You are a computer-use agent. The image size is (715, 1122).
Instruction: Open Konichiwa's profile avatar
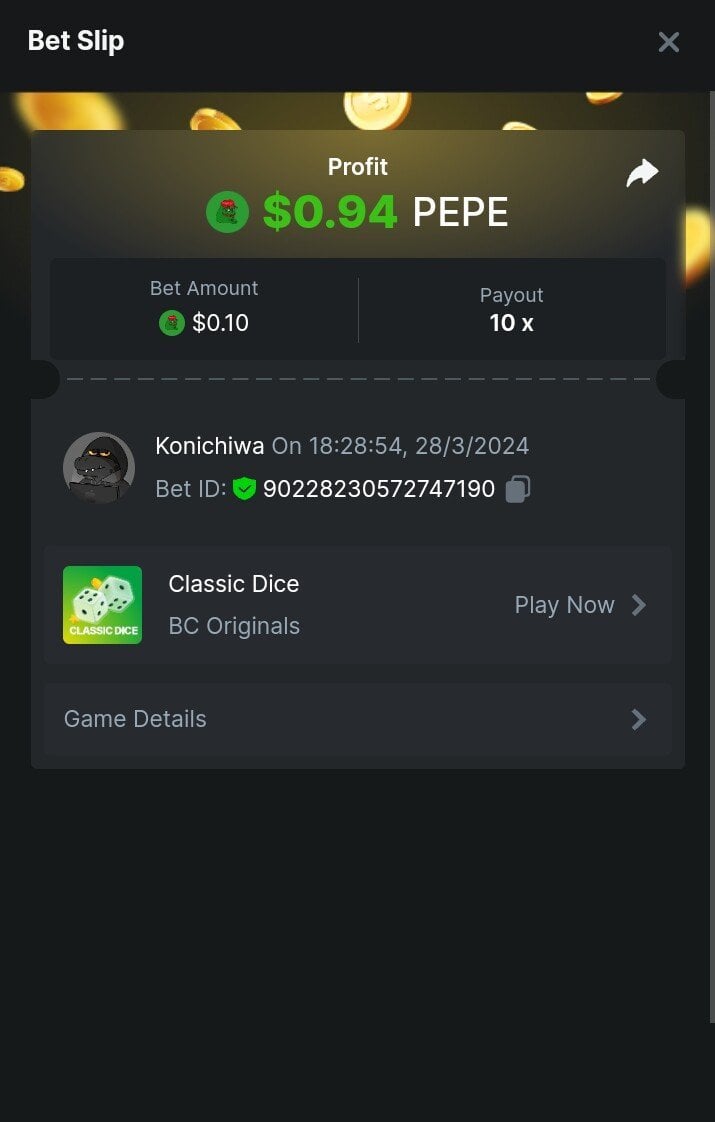[x=99, y=467]
